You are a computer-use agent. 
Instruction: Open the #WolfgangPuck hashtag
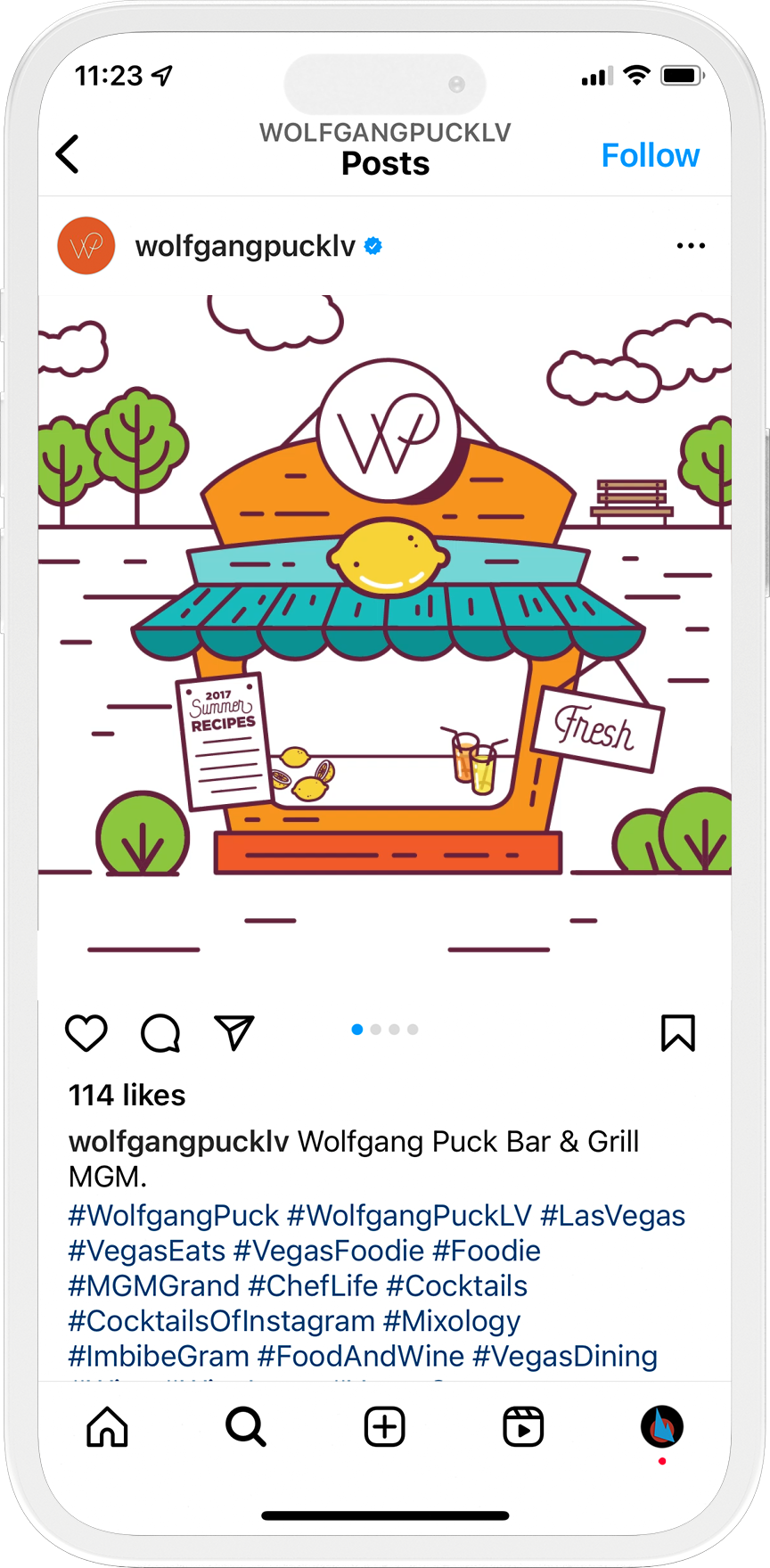coord(174,1216)
